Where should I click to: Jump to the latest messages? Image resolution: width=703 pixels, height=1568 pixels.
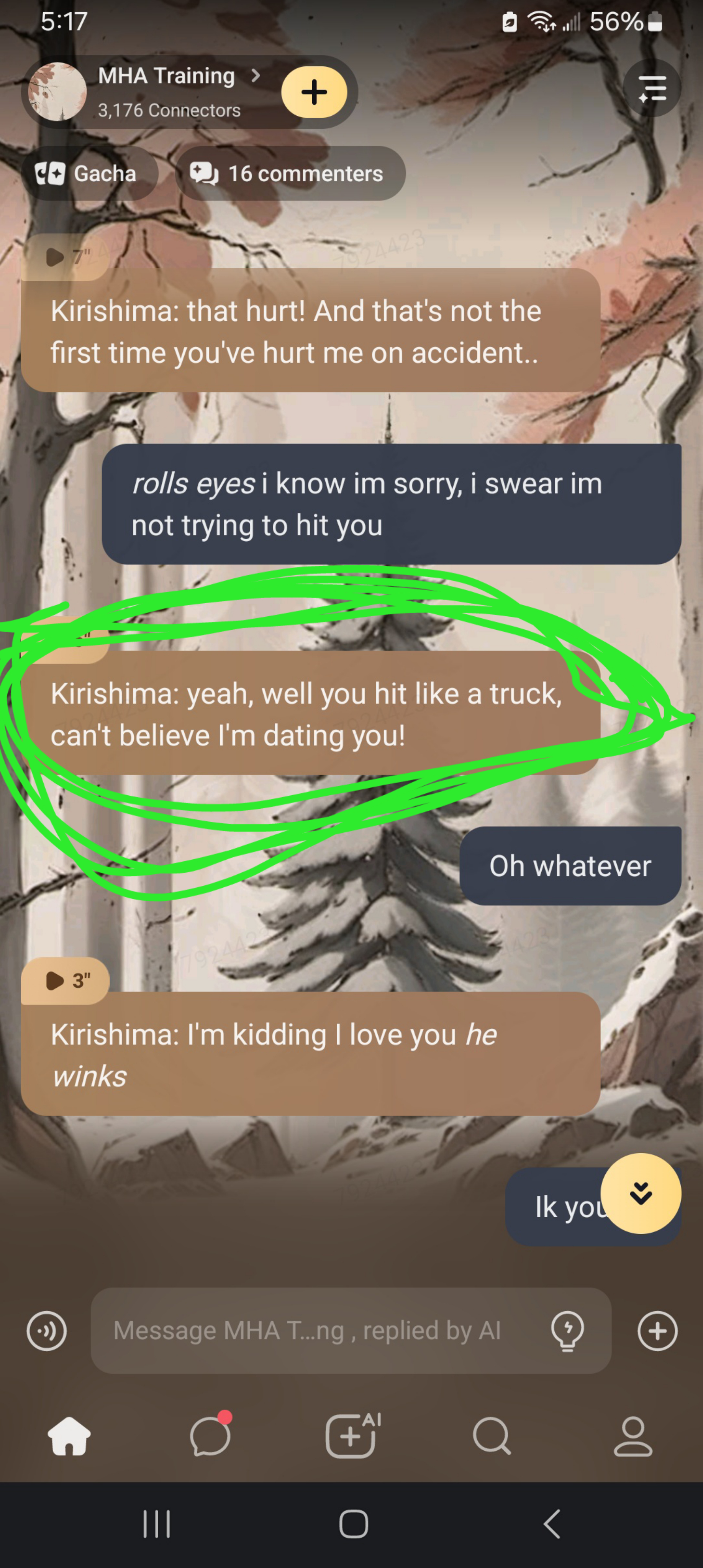tap(640, 1194)
